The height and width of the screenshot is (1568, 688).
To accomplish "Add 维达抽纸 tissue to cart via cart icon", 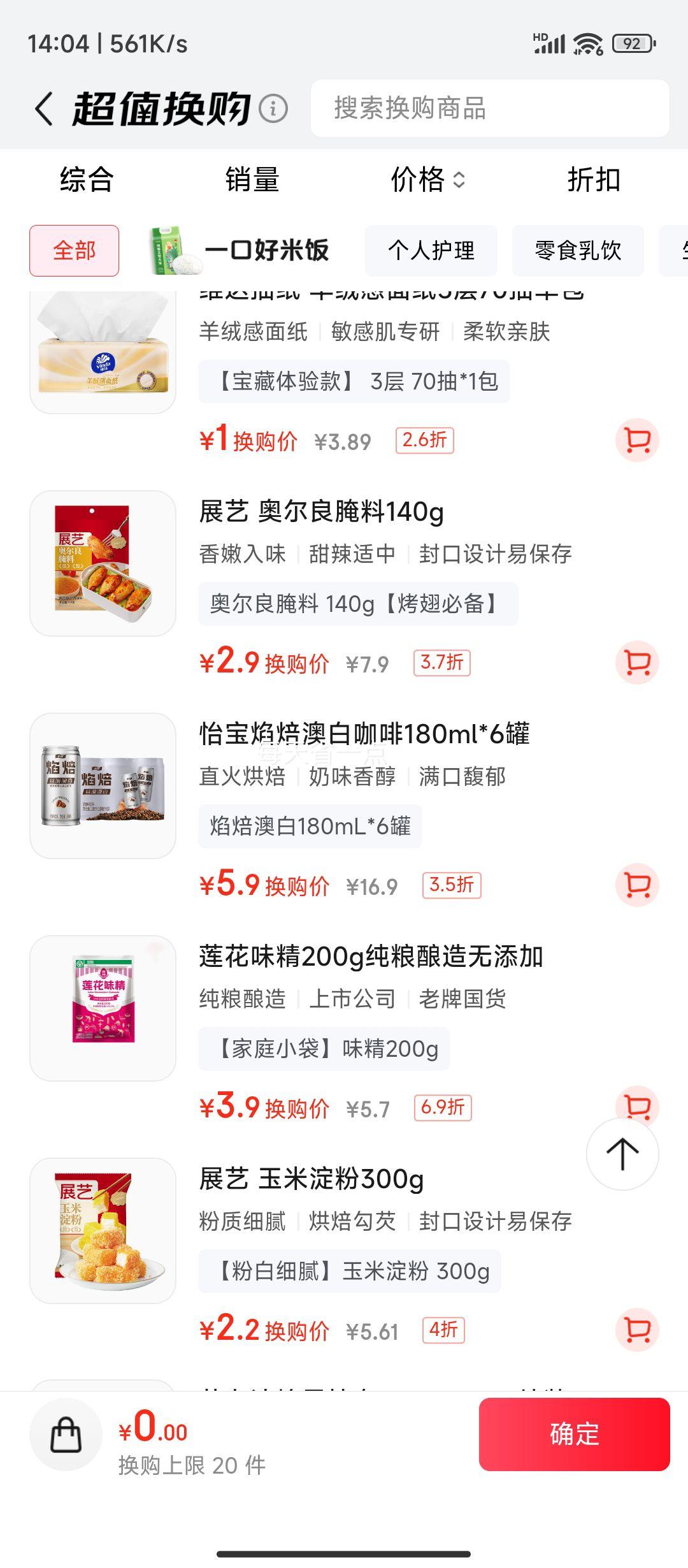I will click(636, 439).
